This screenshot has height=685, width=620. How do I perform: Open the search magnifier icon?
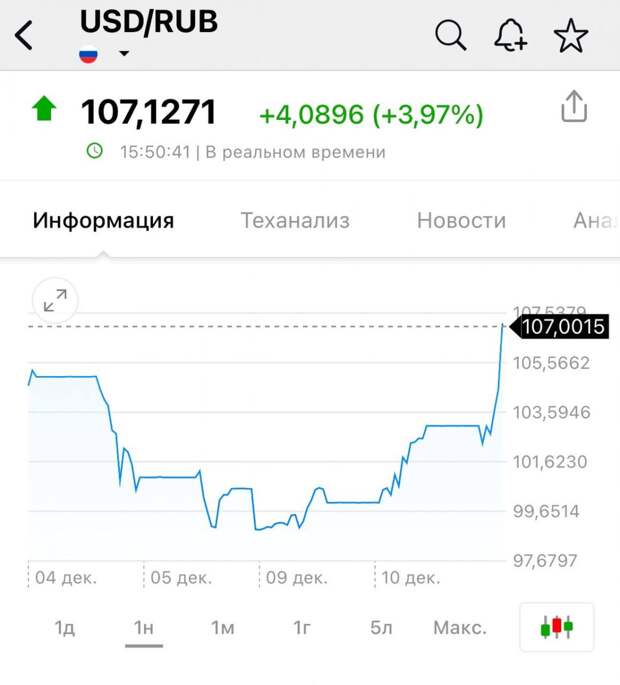(451, 36)
